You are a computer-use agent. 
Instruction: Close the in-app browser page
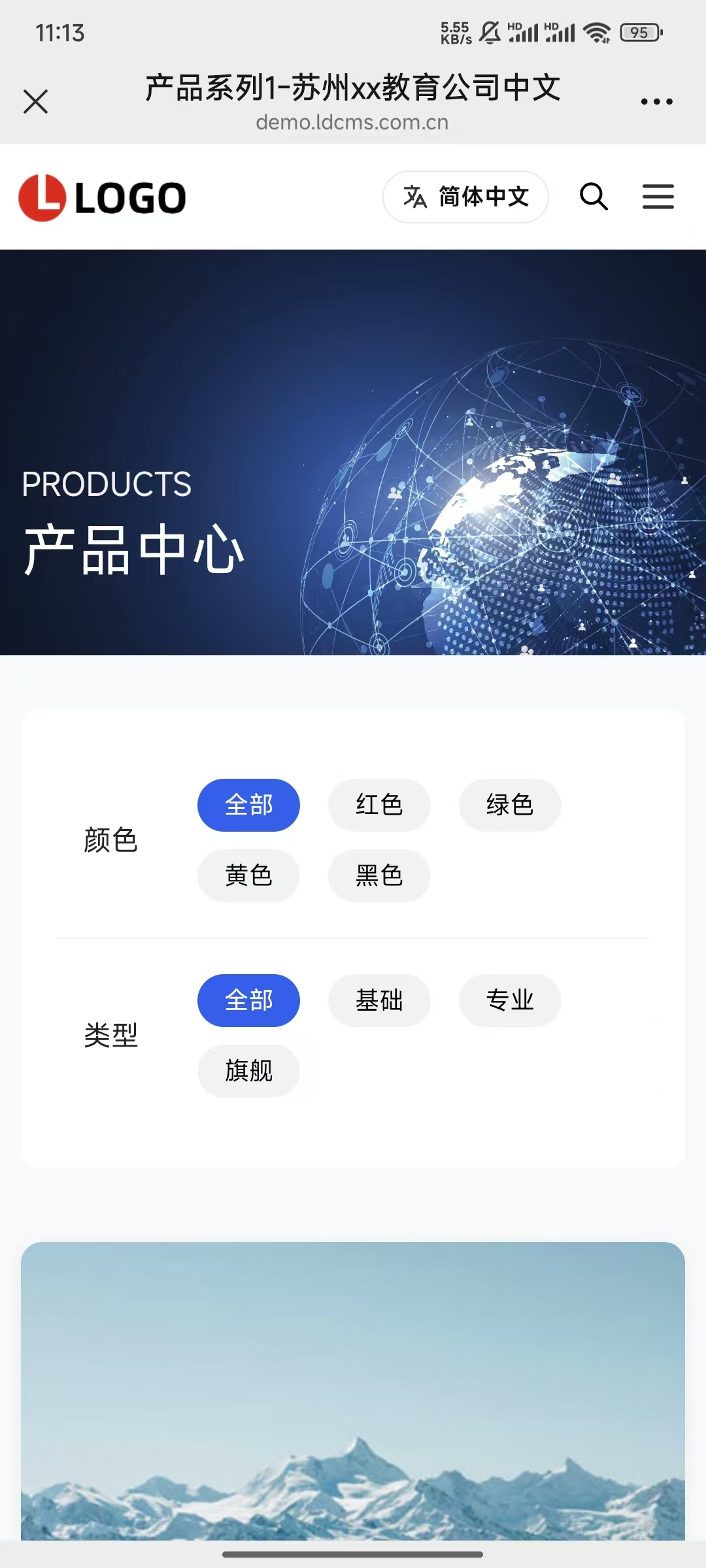[x=36, y=102]
